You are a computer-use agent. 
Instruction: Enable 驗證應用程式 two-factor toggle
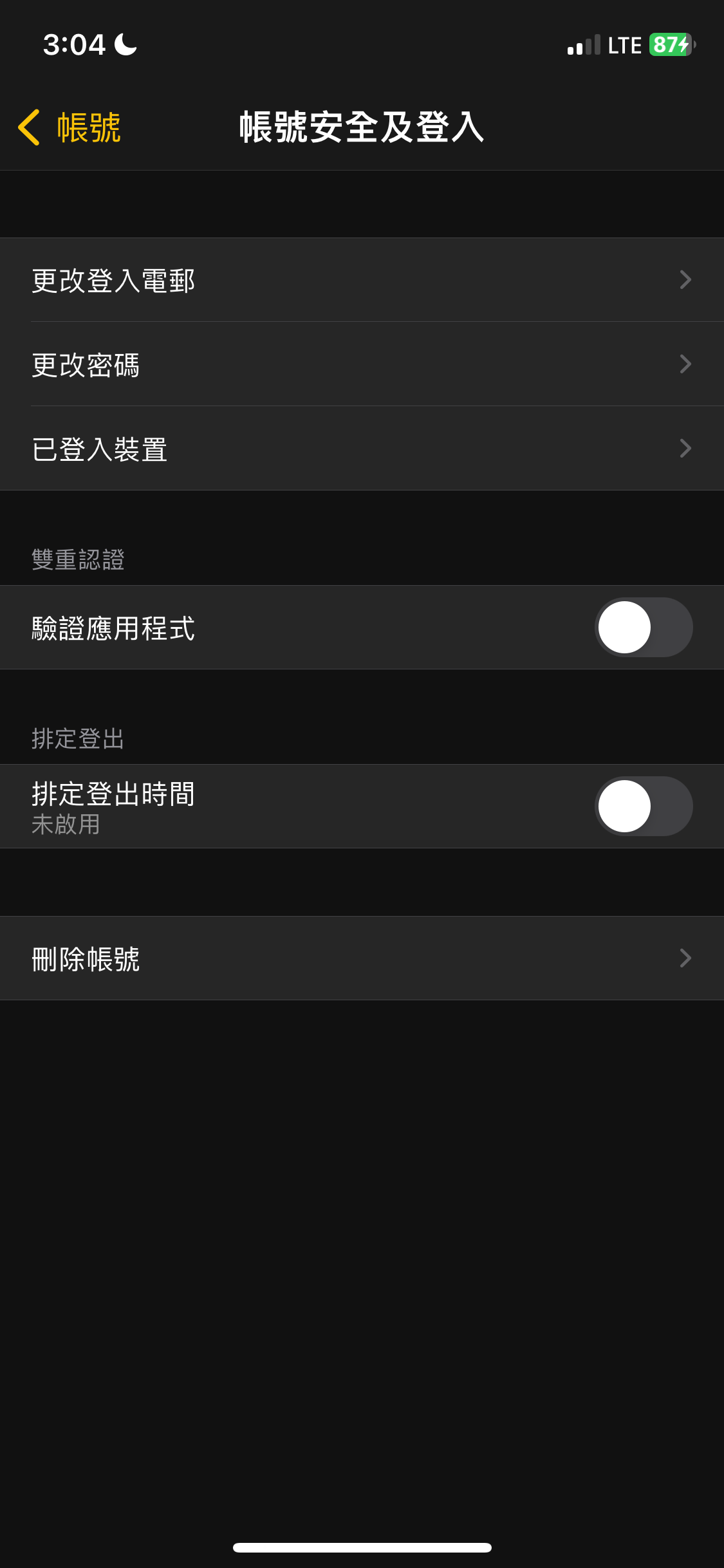[644, 628]
